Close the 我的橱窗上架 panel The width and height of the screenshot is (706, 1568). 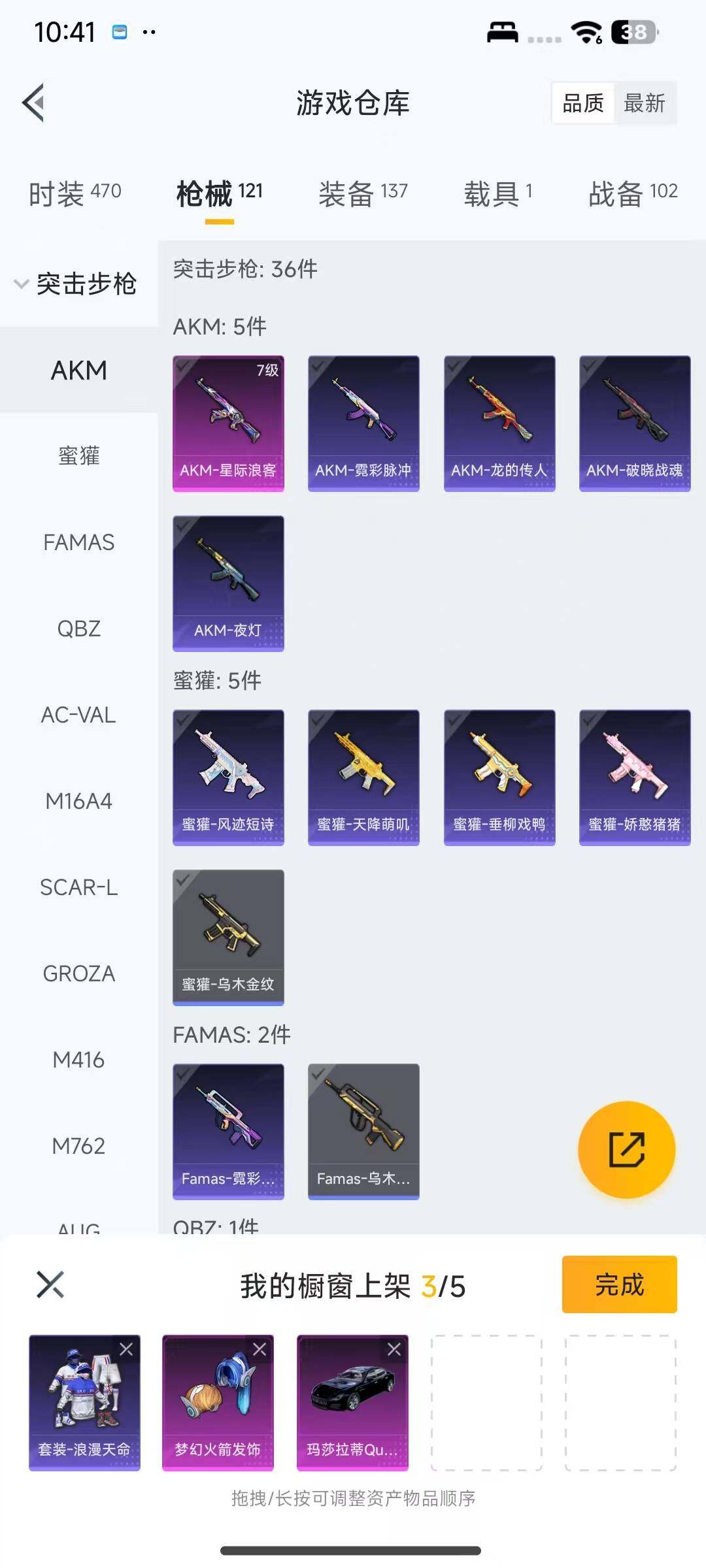[50, 1284]
